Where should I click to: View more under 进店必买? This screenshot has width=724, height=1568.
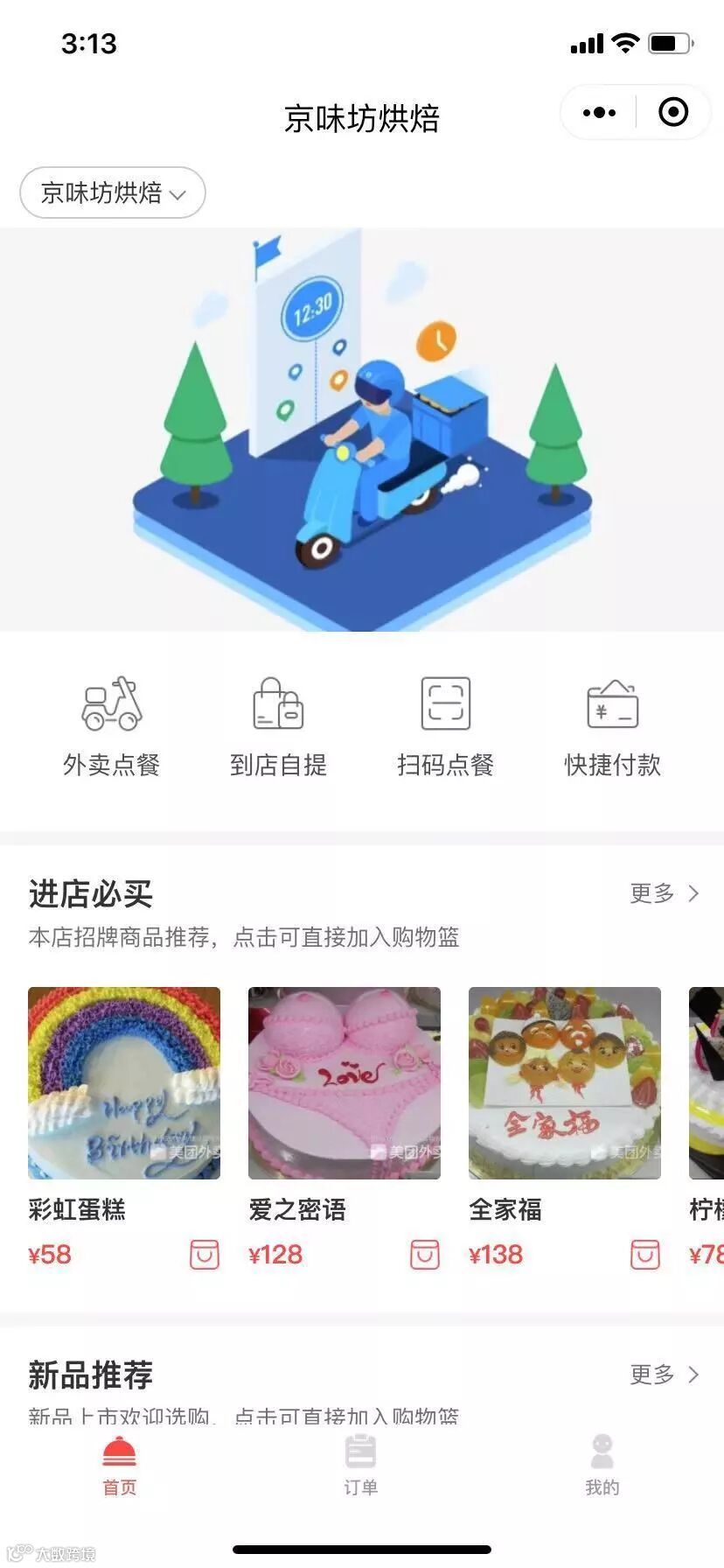point(665,893)
